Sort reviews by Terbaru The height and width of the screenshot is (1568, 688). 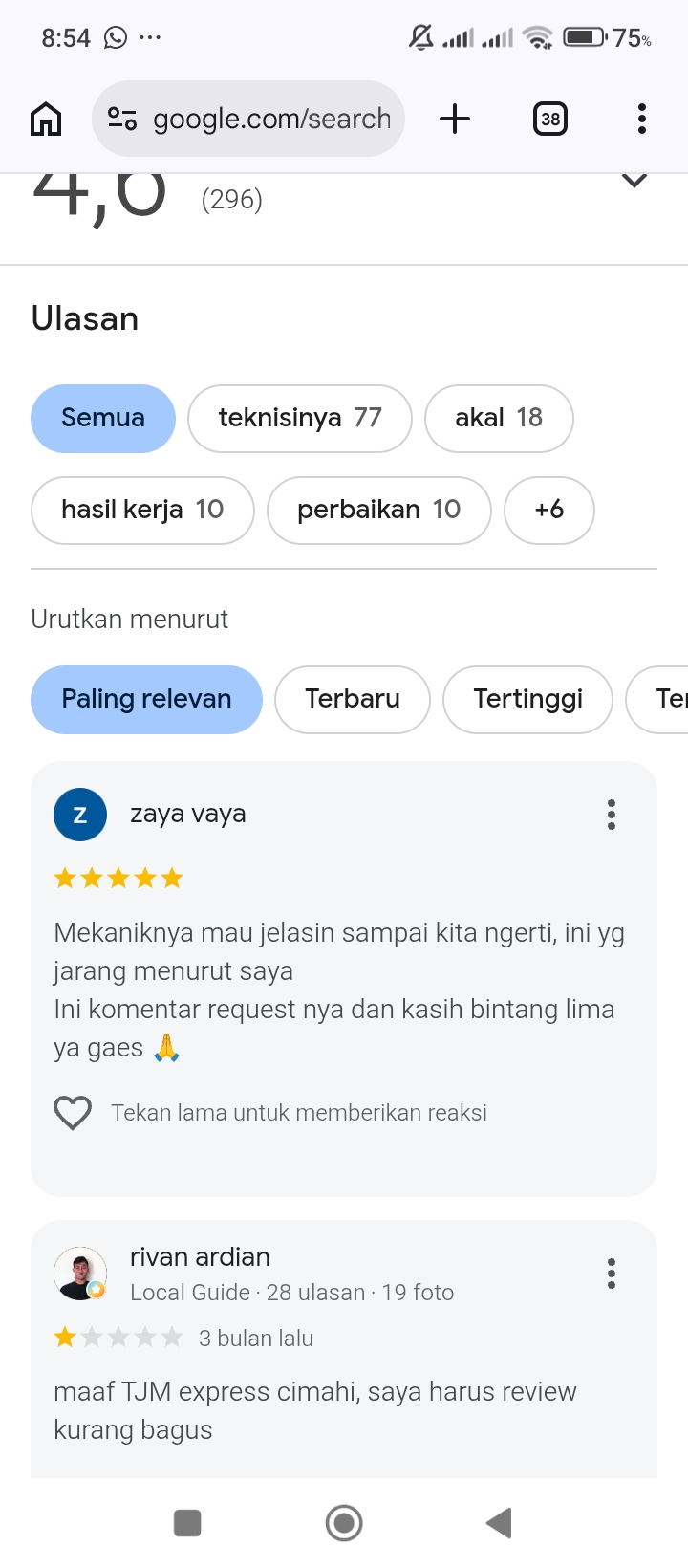coord(353,699)
